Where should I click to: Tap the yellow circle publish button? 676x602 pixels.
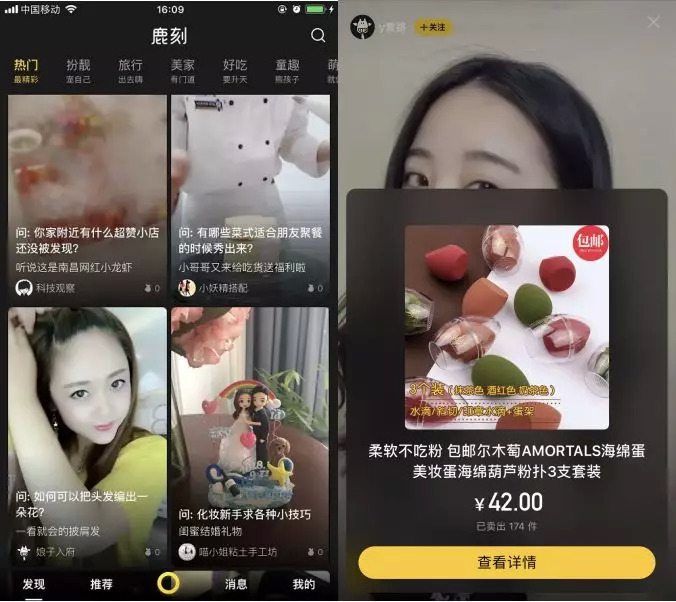click(168, 583)
